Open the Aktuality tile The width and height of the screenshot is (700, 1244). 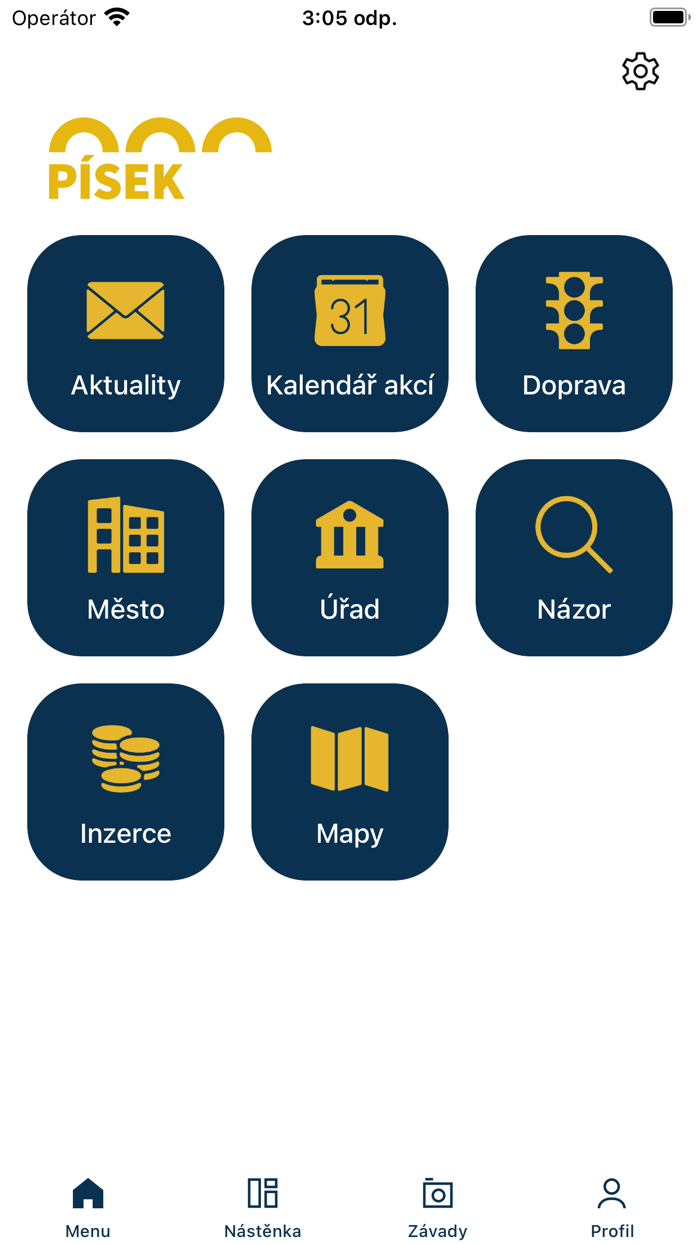[126, 334]
